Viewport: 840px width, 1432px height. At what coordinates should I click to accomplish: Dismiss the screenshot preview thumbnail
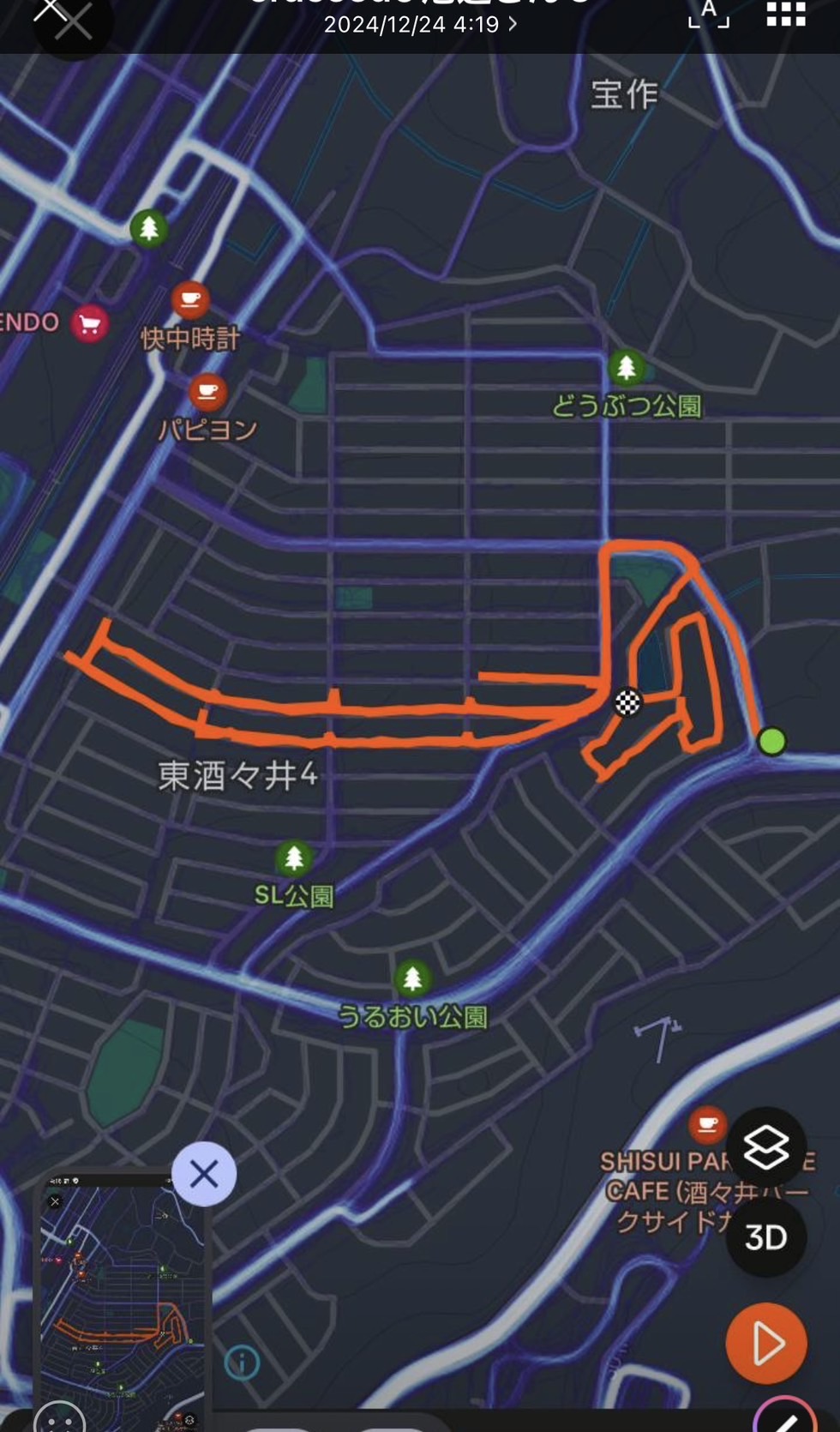pos(204,1174)
